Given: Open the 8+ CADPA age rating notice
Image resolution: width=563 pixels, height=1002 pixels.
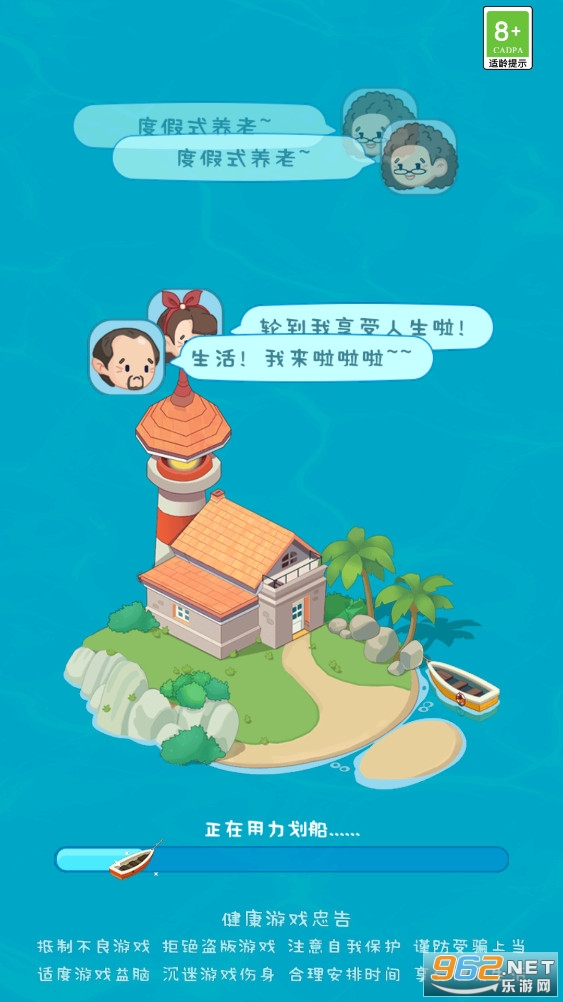Looking at the screenshot, I should (x=507, y=38).
